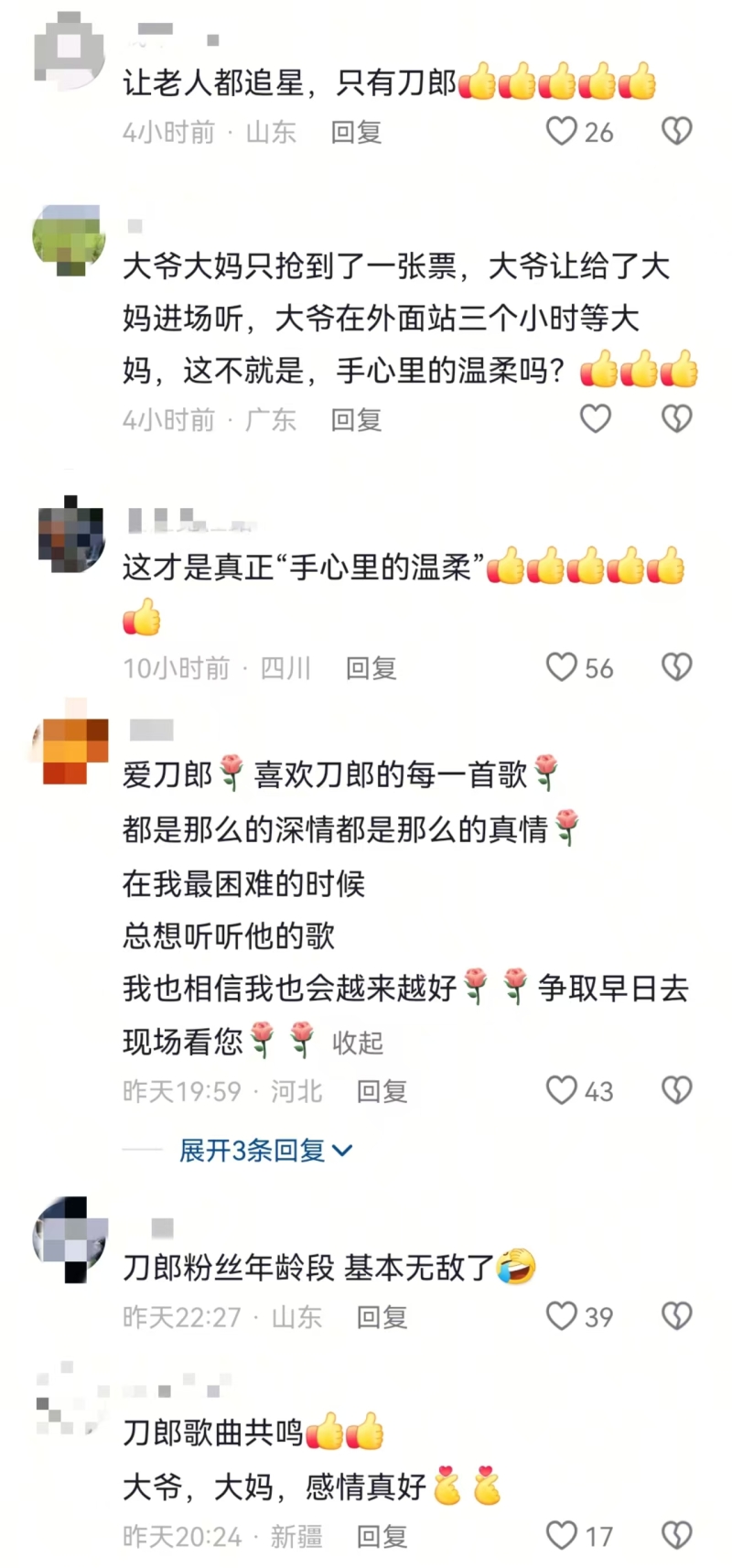Reply to the comment from 四川
Viewport: 732px width, 1568px height.
(371, 668)
